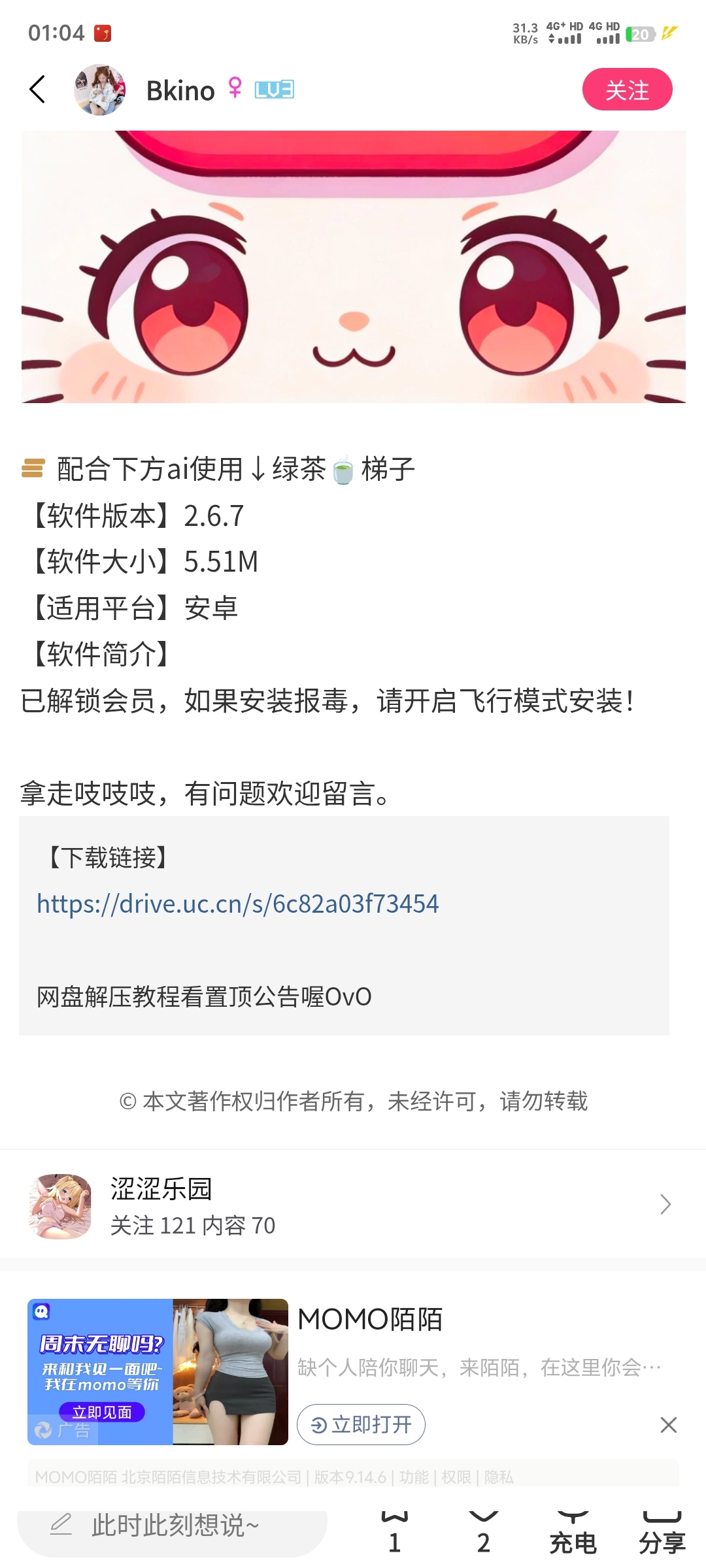View the cat post image

[x=353, y=267]
